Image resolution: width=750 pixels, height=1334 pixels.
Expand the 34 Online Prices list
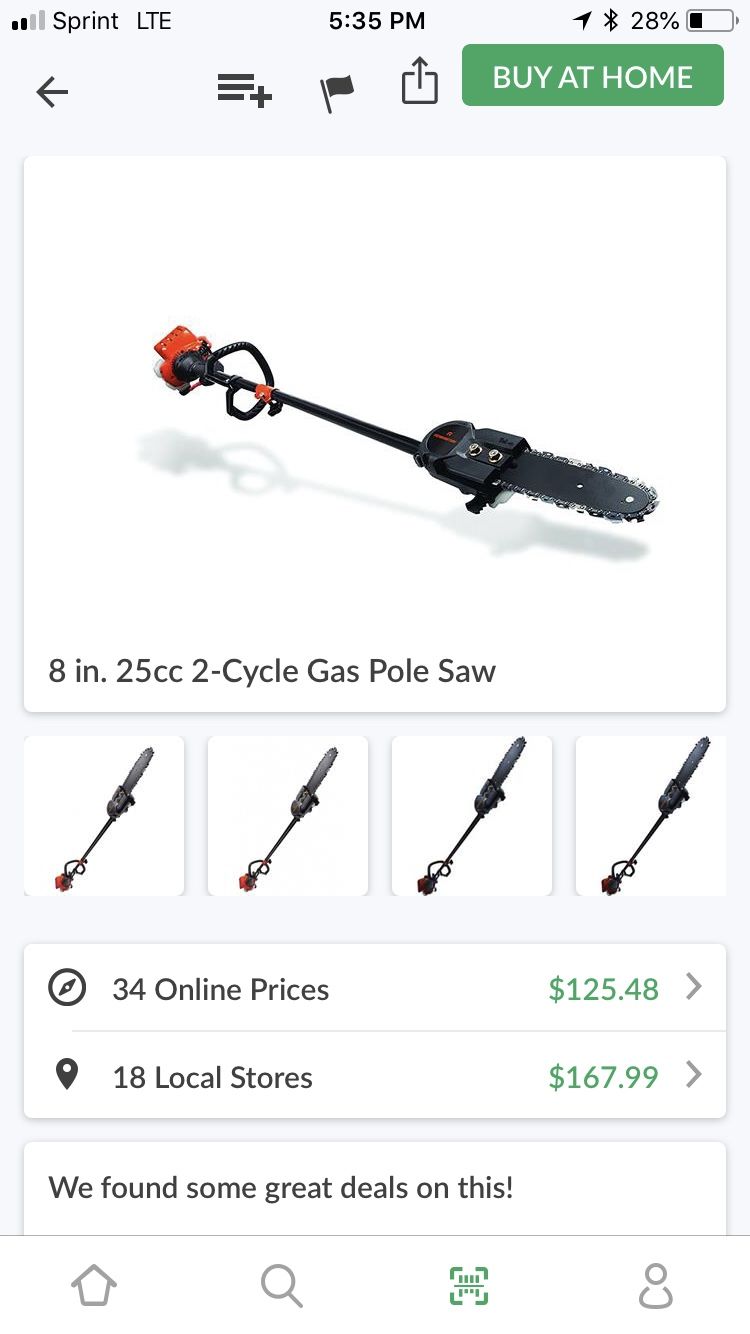click(x=221, y=988)
